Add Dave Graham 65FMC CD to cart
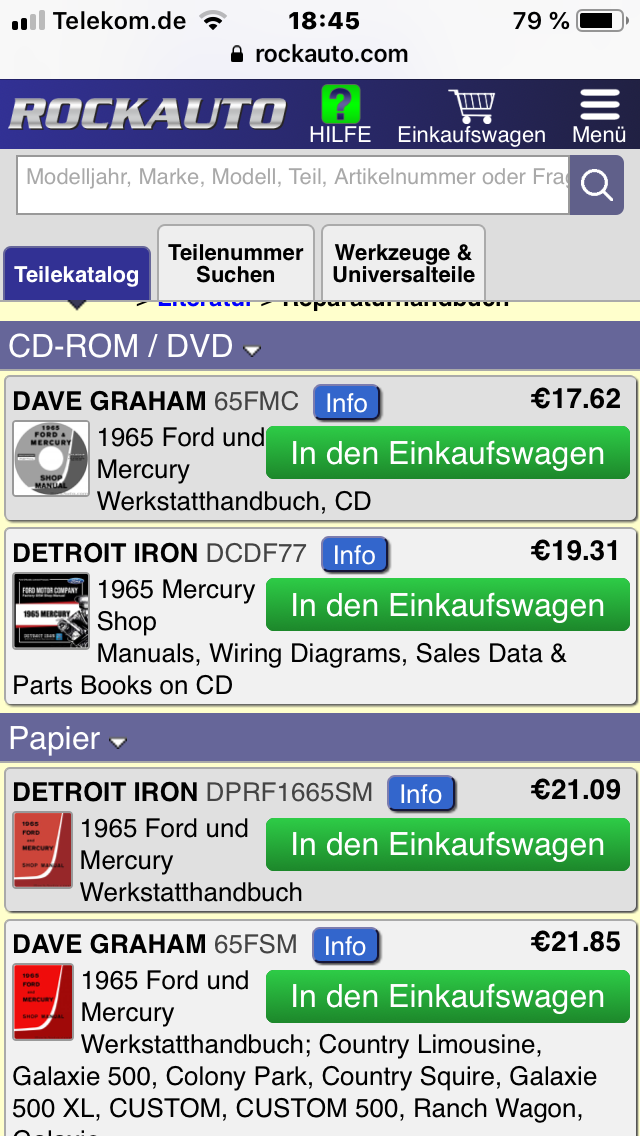The width and height of the screenshot is (640, 1136). (448, 453)
